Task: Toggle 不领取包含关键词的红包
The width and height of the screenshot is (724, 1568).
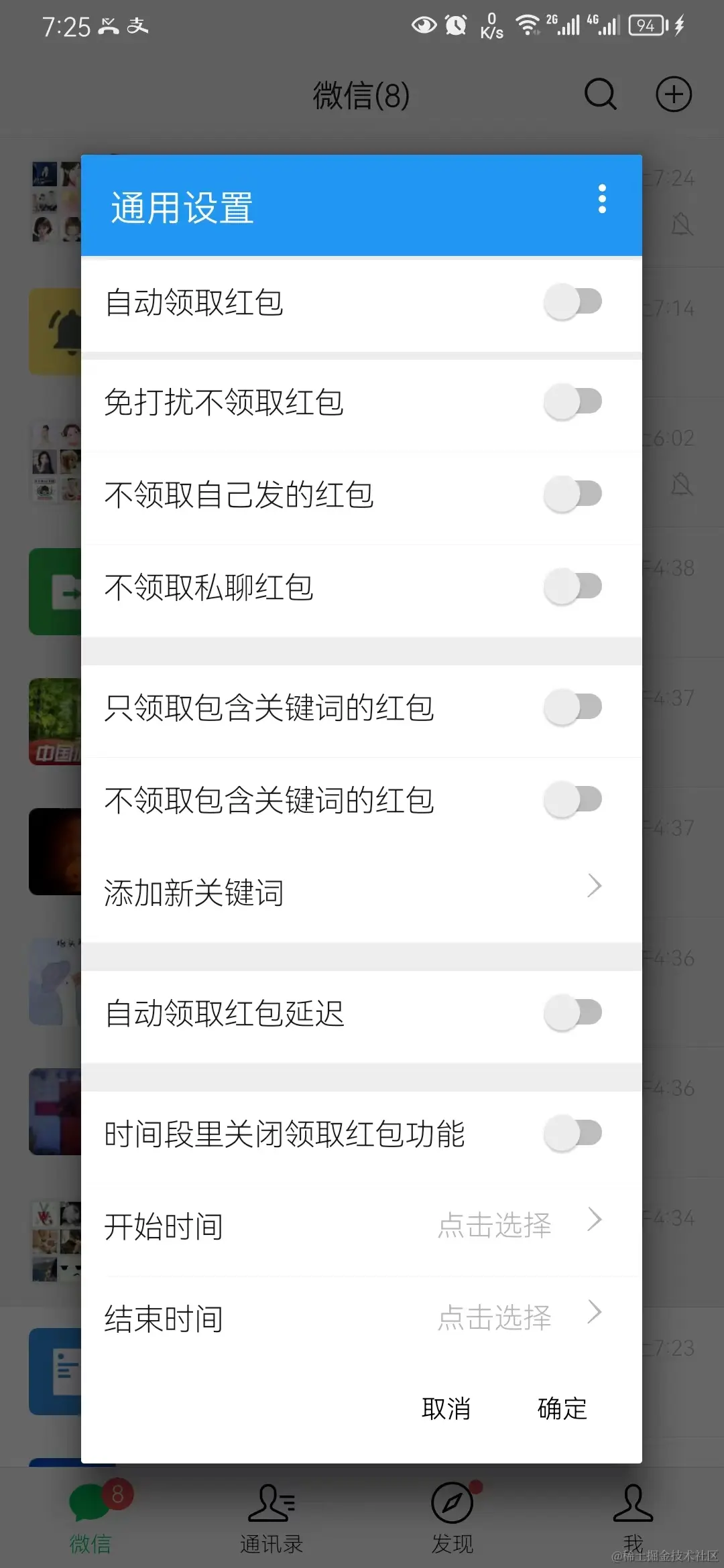Action: pos(573,799)
